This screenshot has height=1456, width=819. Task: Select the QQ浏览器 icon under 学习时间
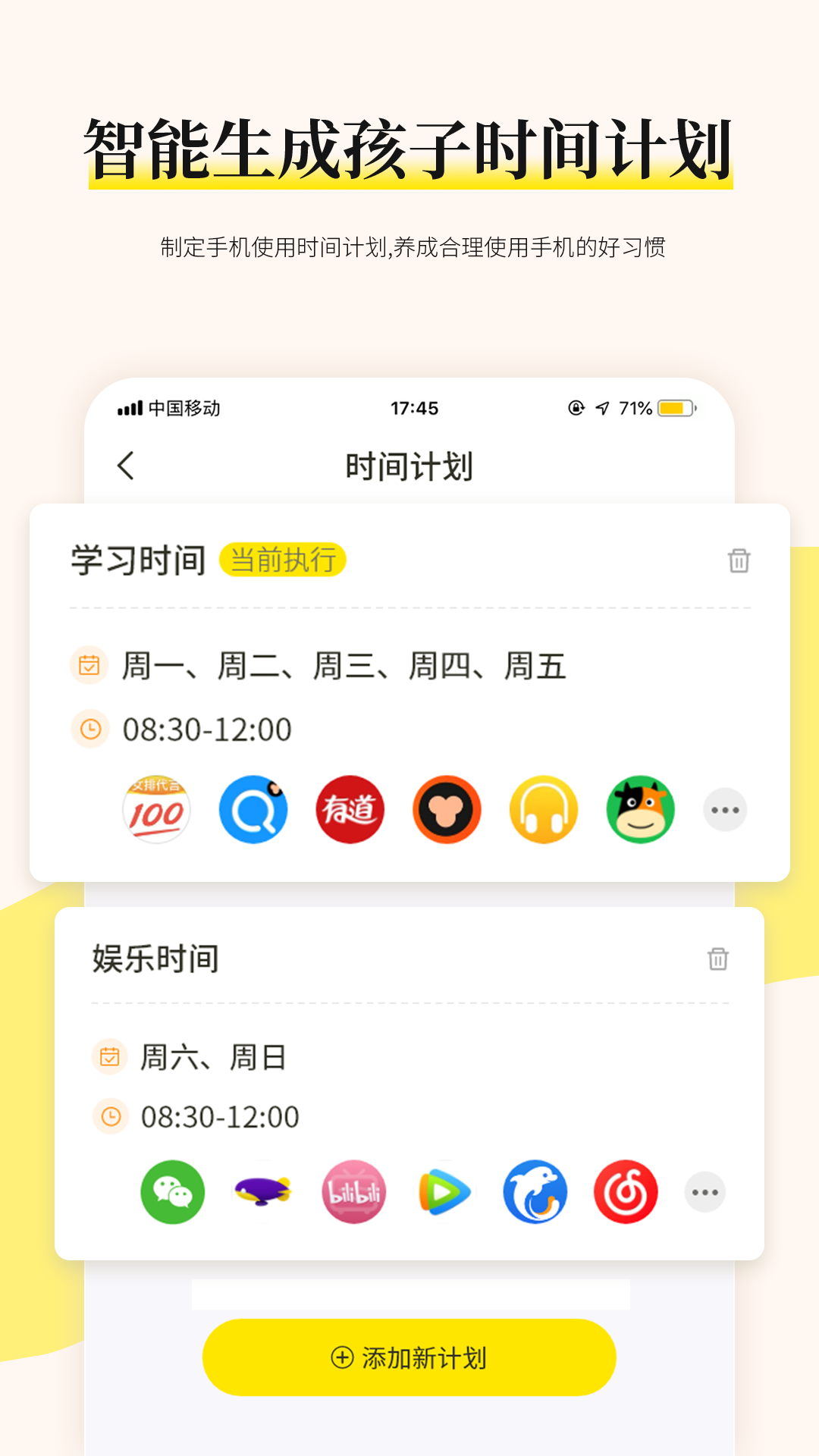(x=253, y=810)
